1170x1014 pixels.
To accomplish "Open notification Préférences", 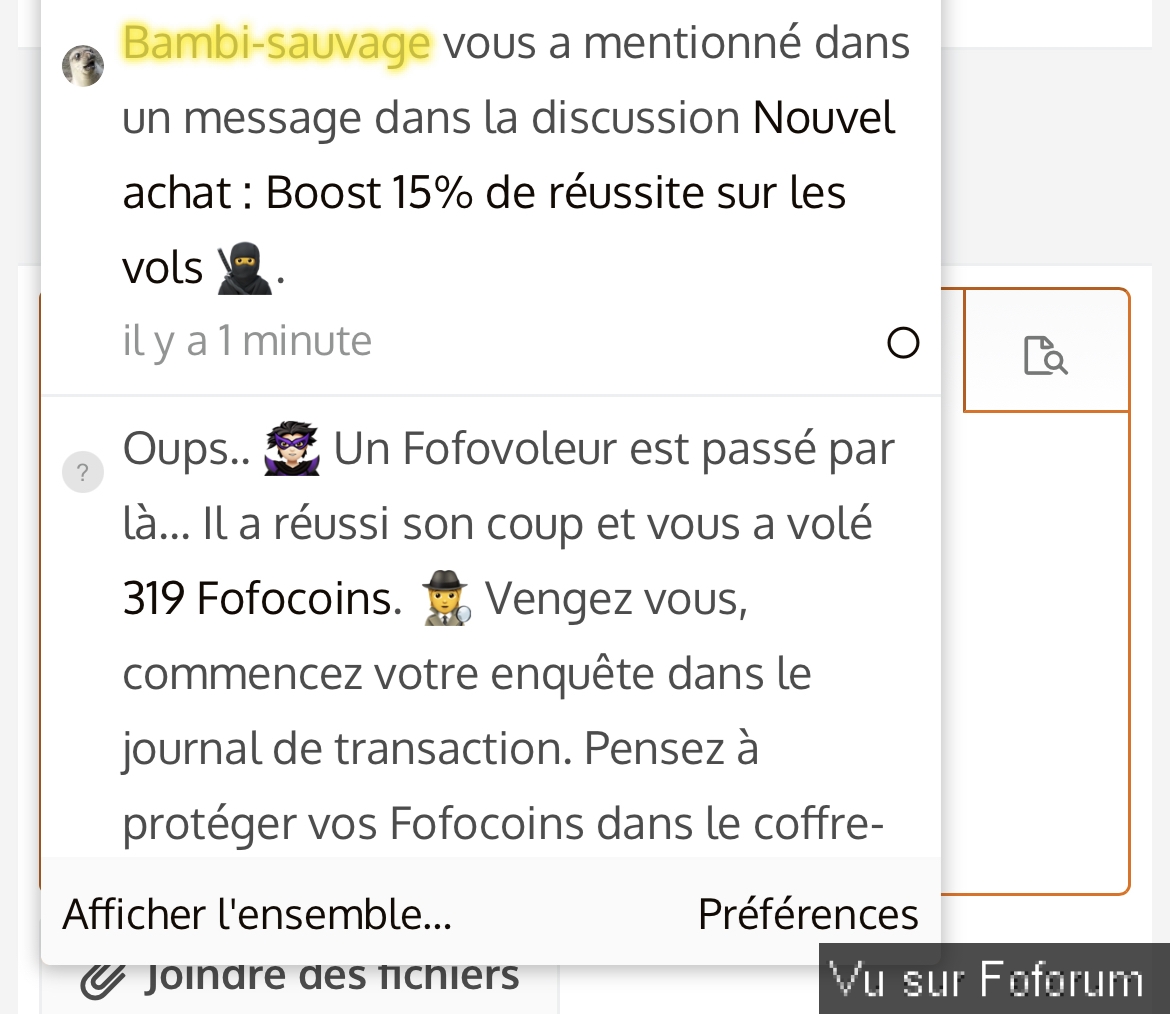I will (808, 914).
